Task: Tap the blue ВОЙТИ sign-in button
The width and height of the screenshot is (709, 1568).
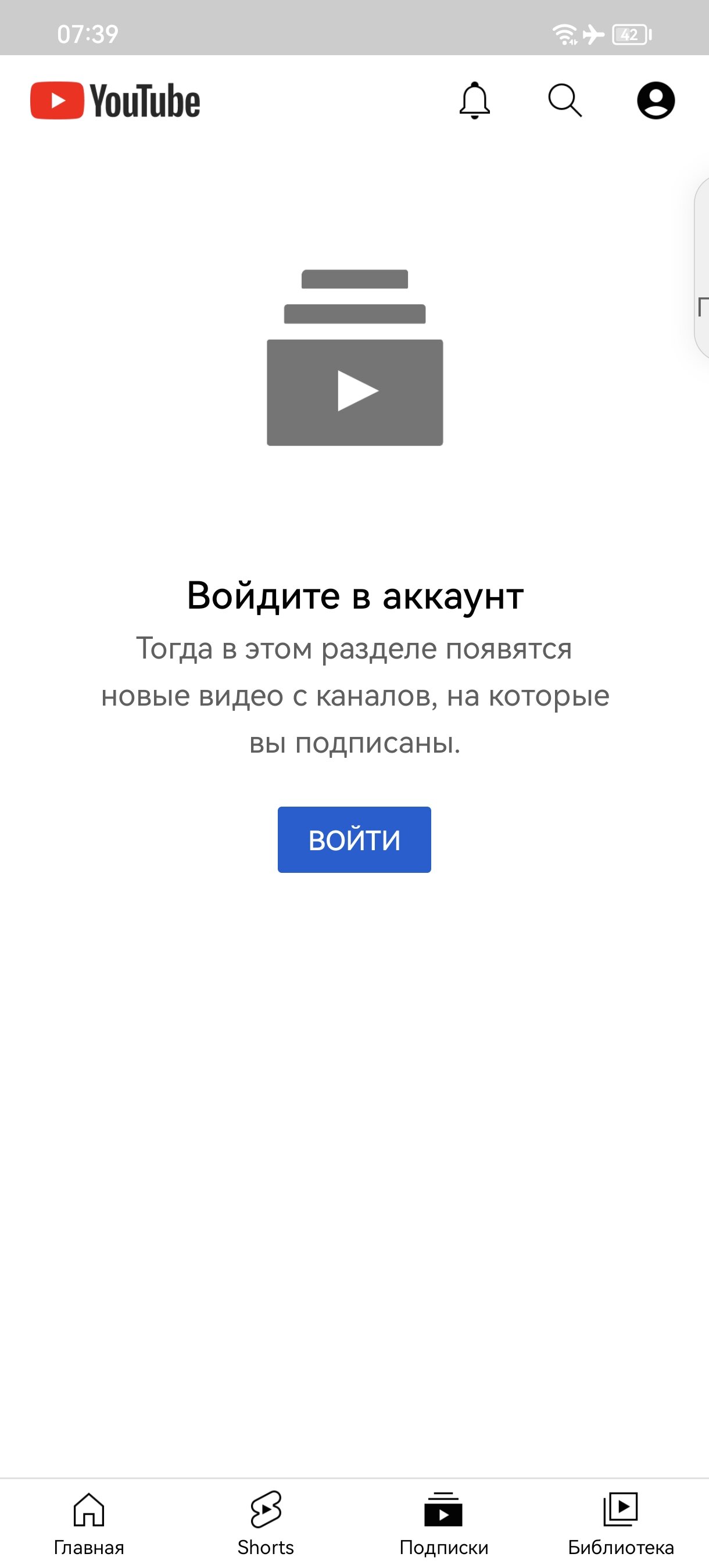Action: (354, 839)
